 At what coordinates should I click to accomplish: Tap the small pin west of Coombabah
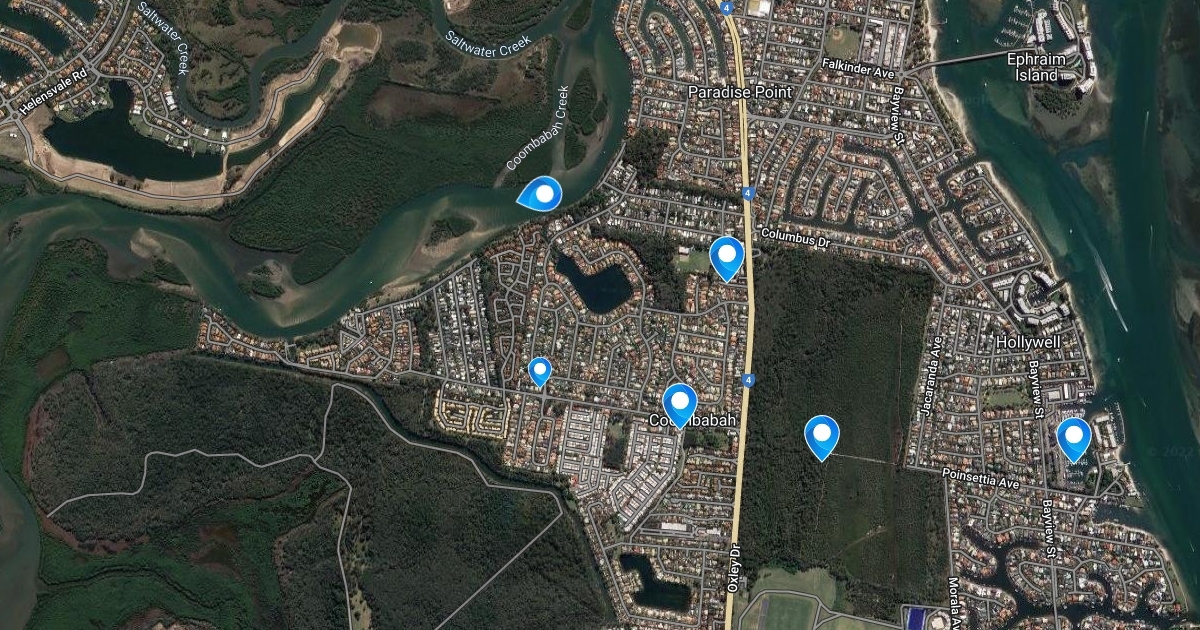pyautogui.click(x=540, y=371)
